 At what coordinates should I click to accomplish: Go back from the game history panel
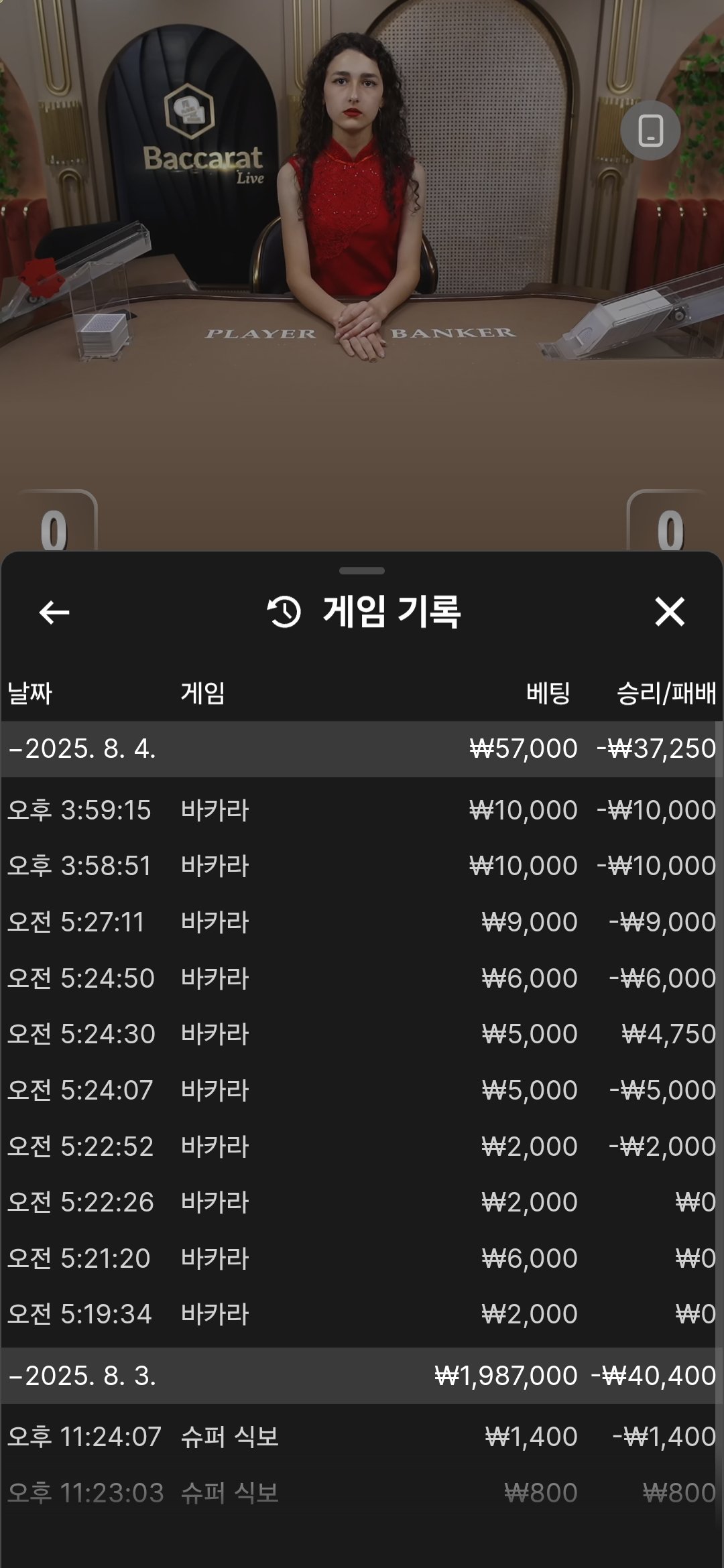click(54, 612)
